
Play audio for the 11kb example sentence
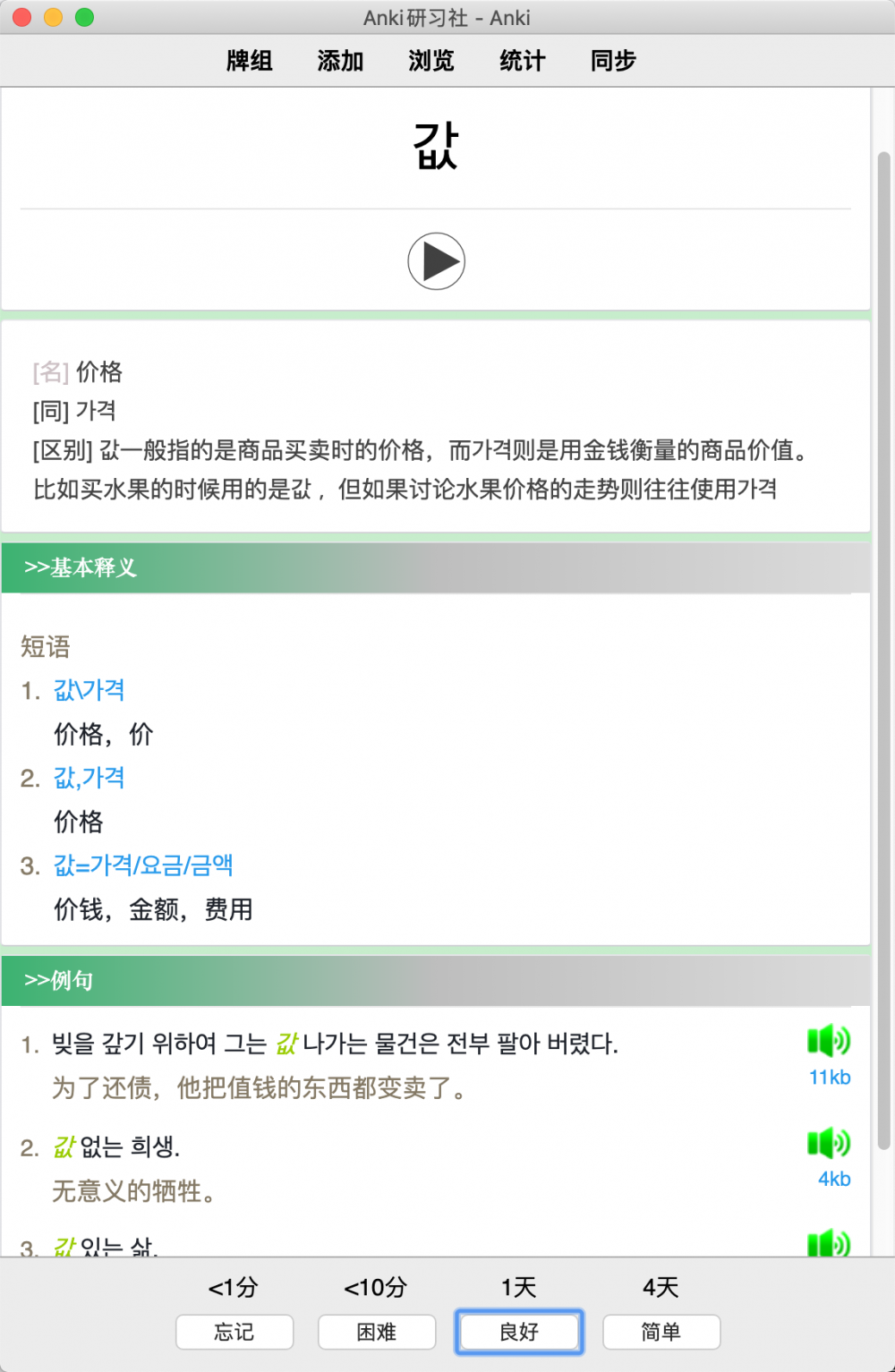pyautogui.click(x=828, y=1041)
